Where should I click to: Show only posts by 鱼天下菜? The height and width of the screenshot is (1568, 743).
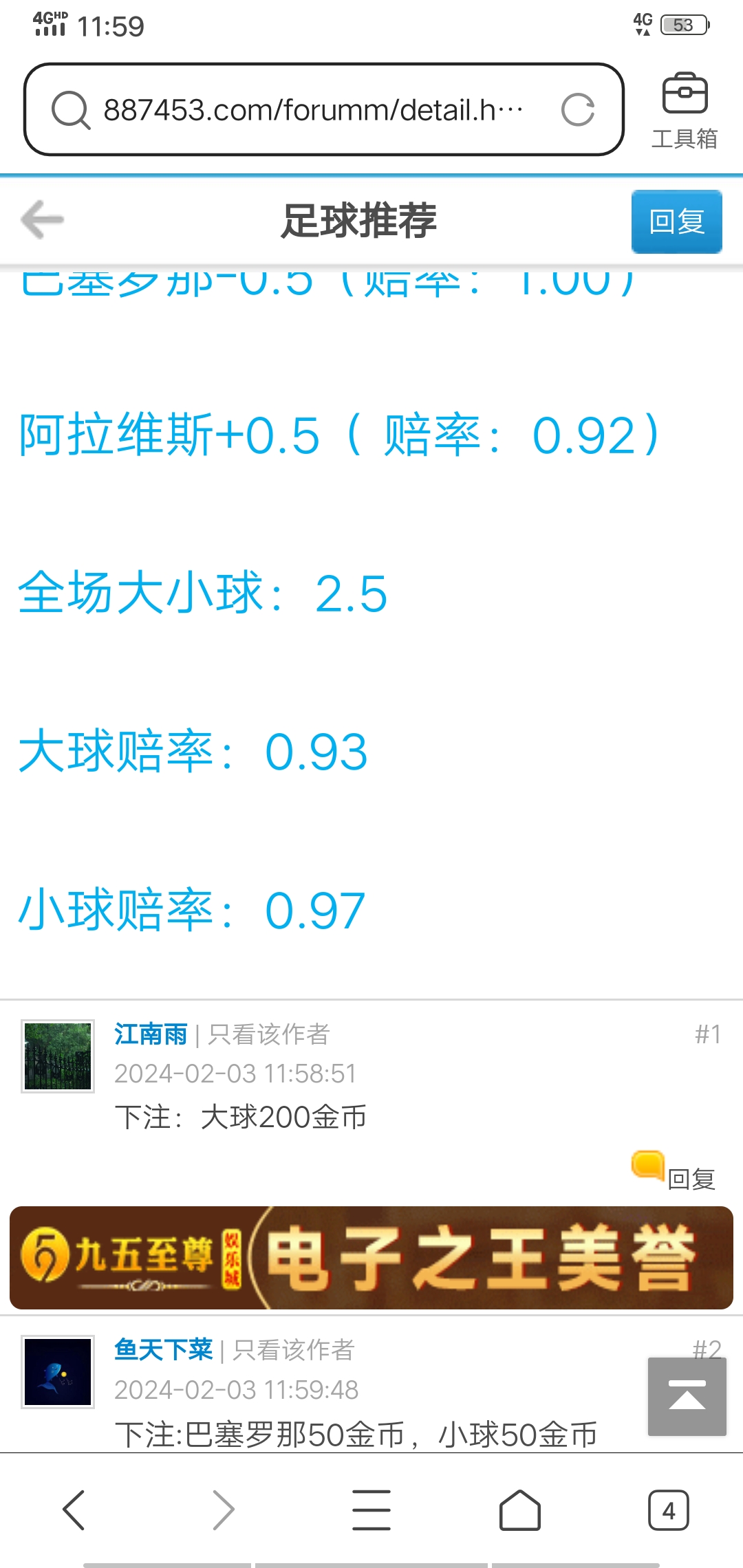tap(294, 1350)
